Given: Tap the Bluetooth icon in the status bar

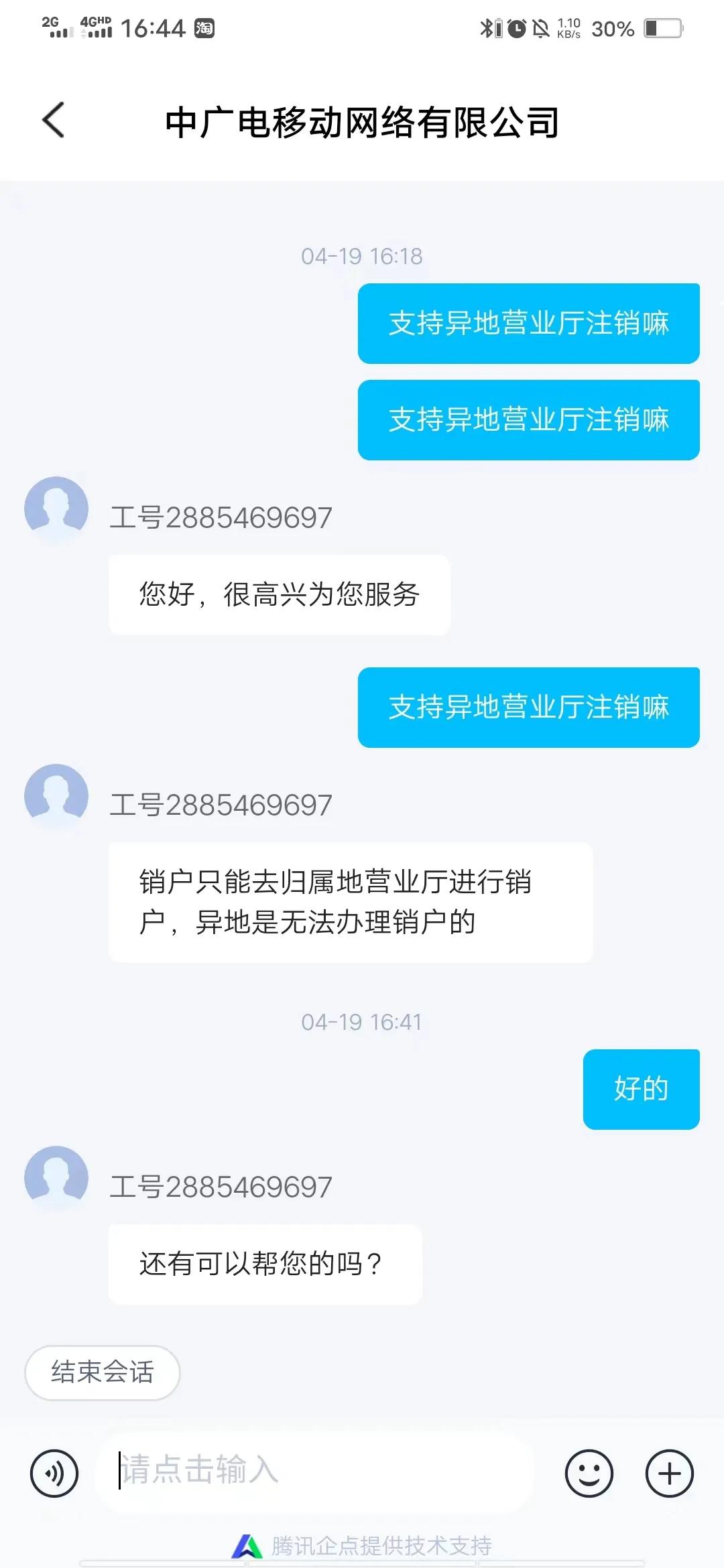Looking at the screenshot, I should click(485, 28).
